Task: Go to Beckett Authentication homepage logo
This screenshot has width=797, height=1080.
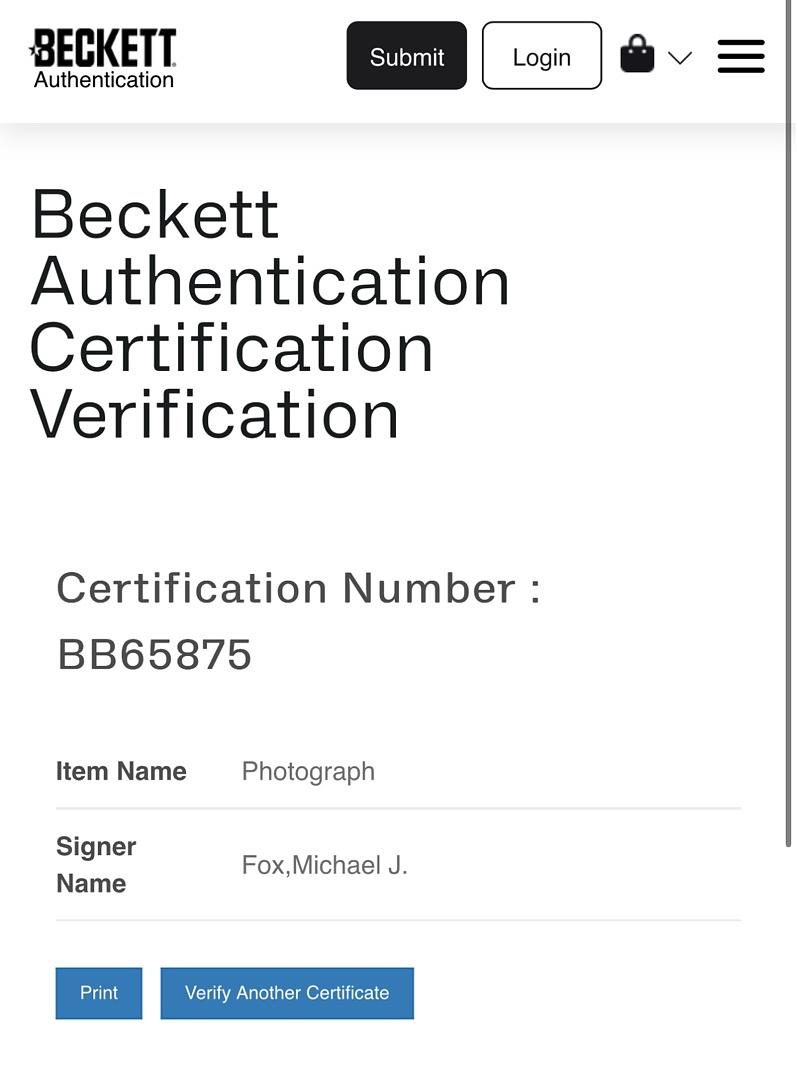Action: 103,58
